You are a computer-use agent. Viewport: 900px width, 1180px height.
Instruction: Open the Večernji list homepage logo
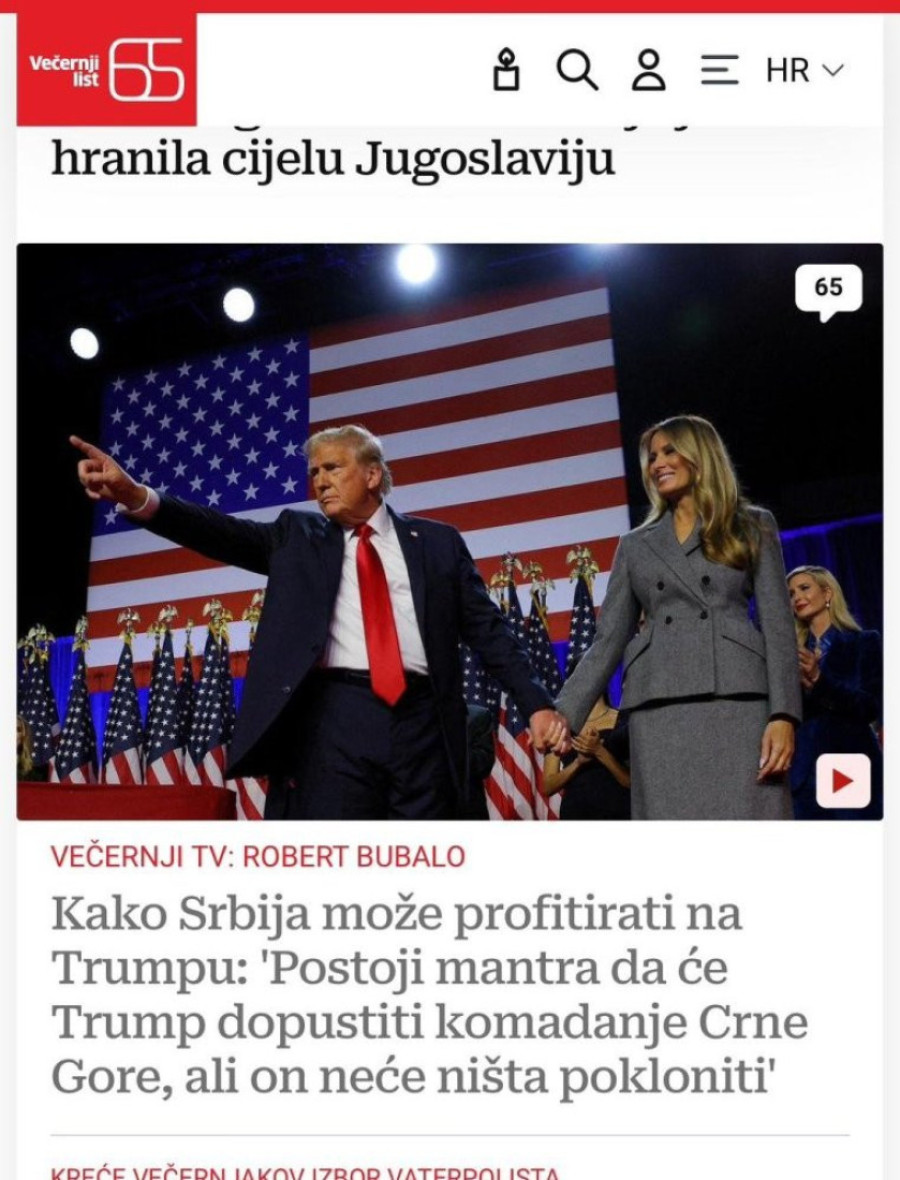pos(106,69)
